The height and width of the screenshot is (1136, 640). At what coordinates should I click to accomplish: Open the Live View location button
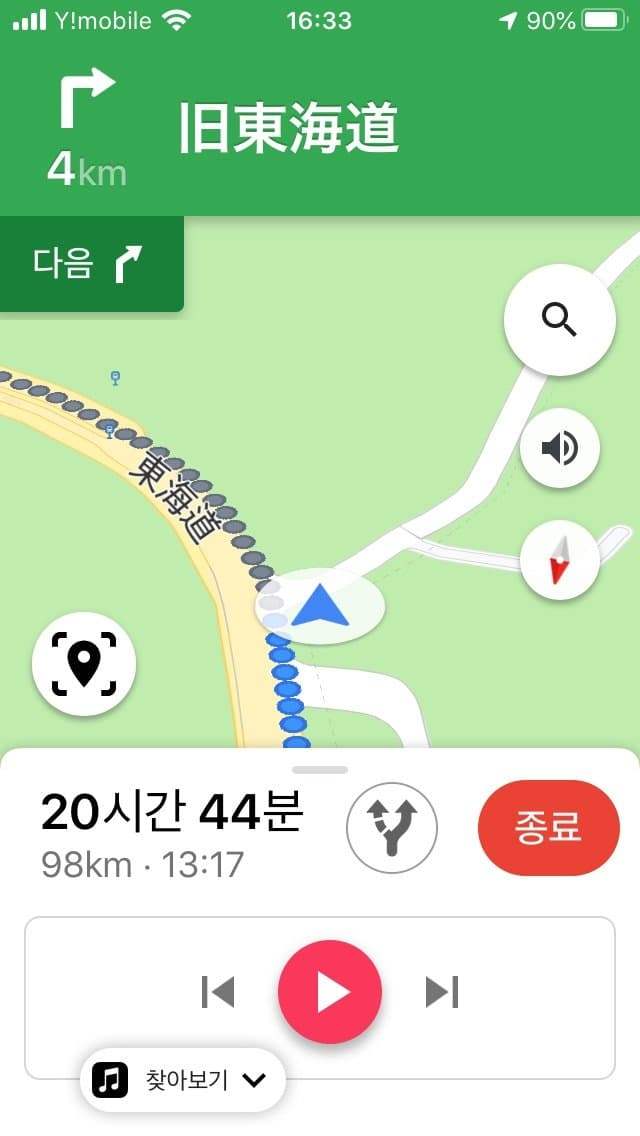coord(84,664)
